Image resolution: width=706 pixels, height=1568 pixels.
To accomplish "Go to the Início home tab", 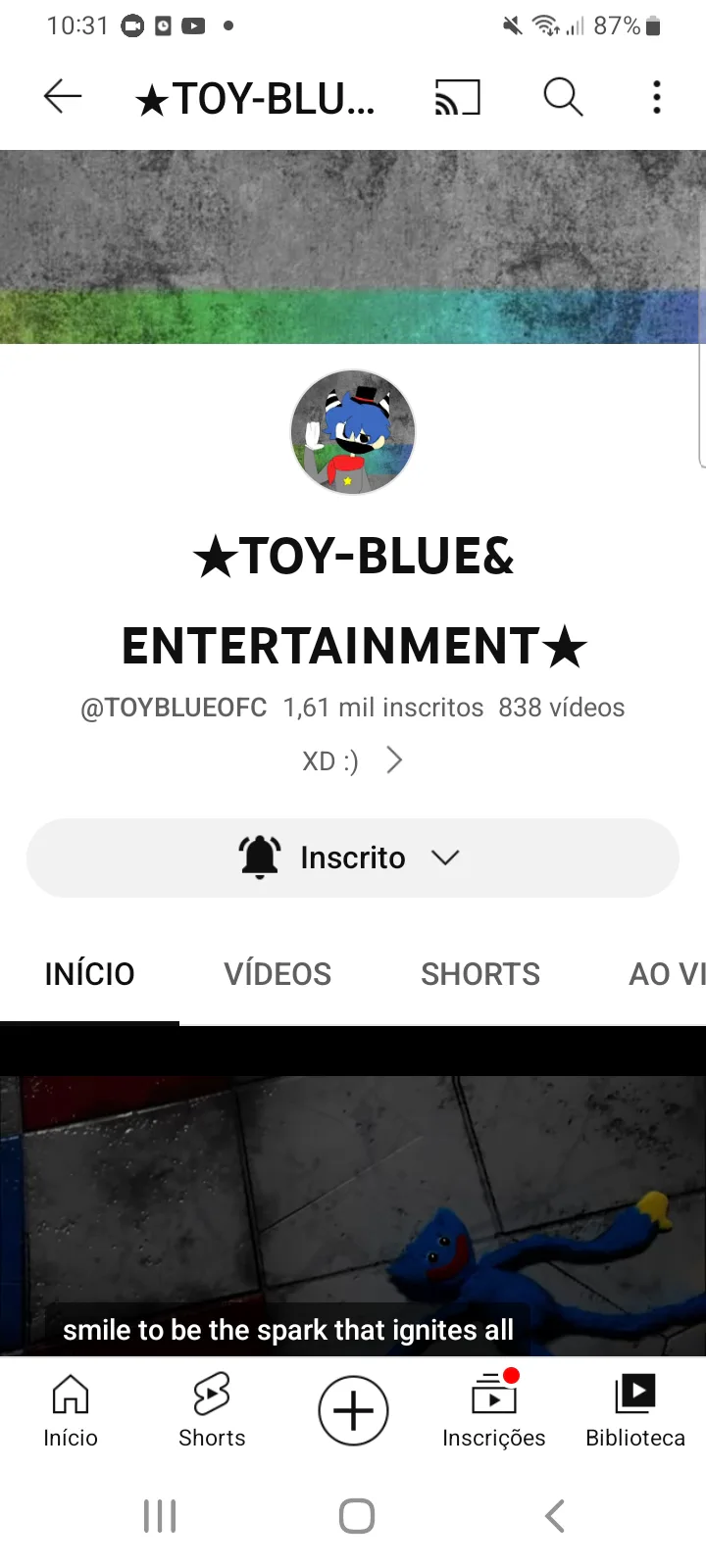I will point(71,1411).
